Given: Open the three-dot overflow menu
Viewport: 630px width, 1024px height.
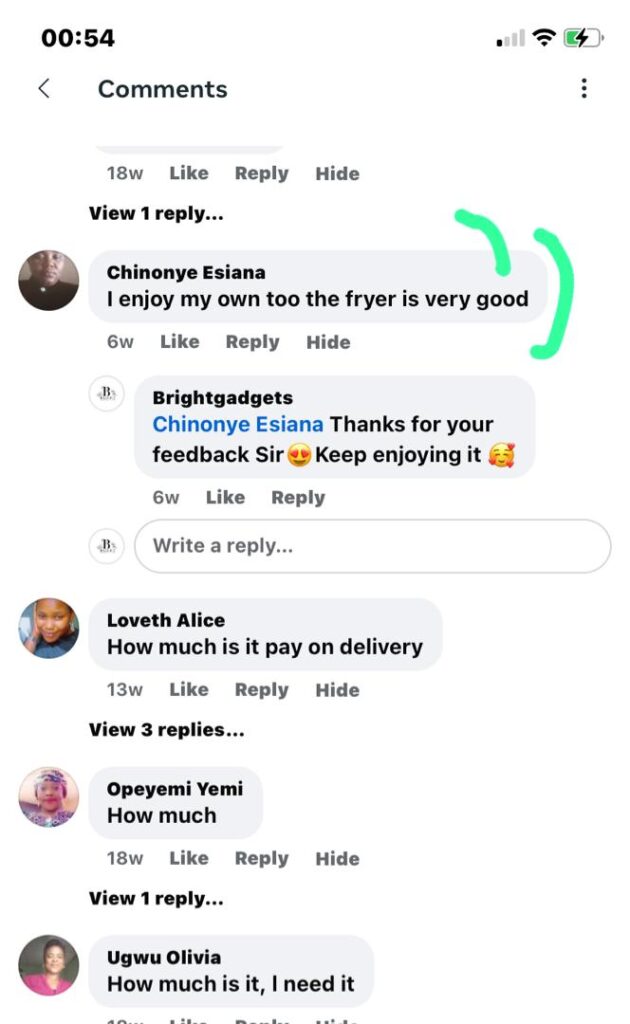Looking at the screenshot, I should 584,89.
